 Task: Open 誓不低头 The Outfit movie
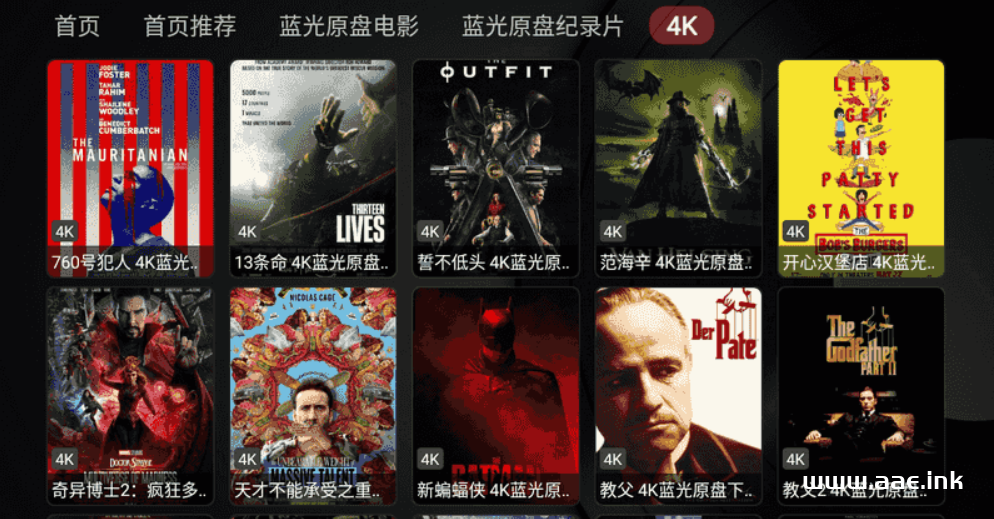(496, 168)
